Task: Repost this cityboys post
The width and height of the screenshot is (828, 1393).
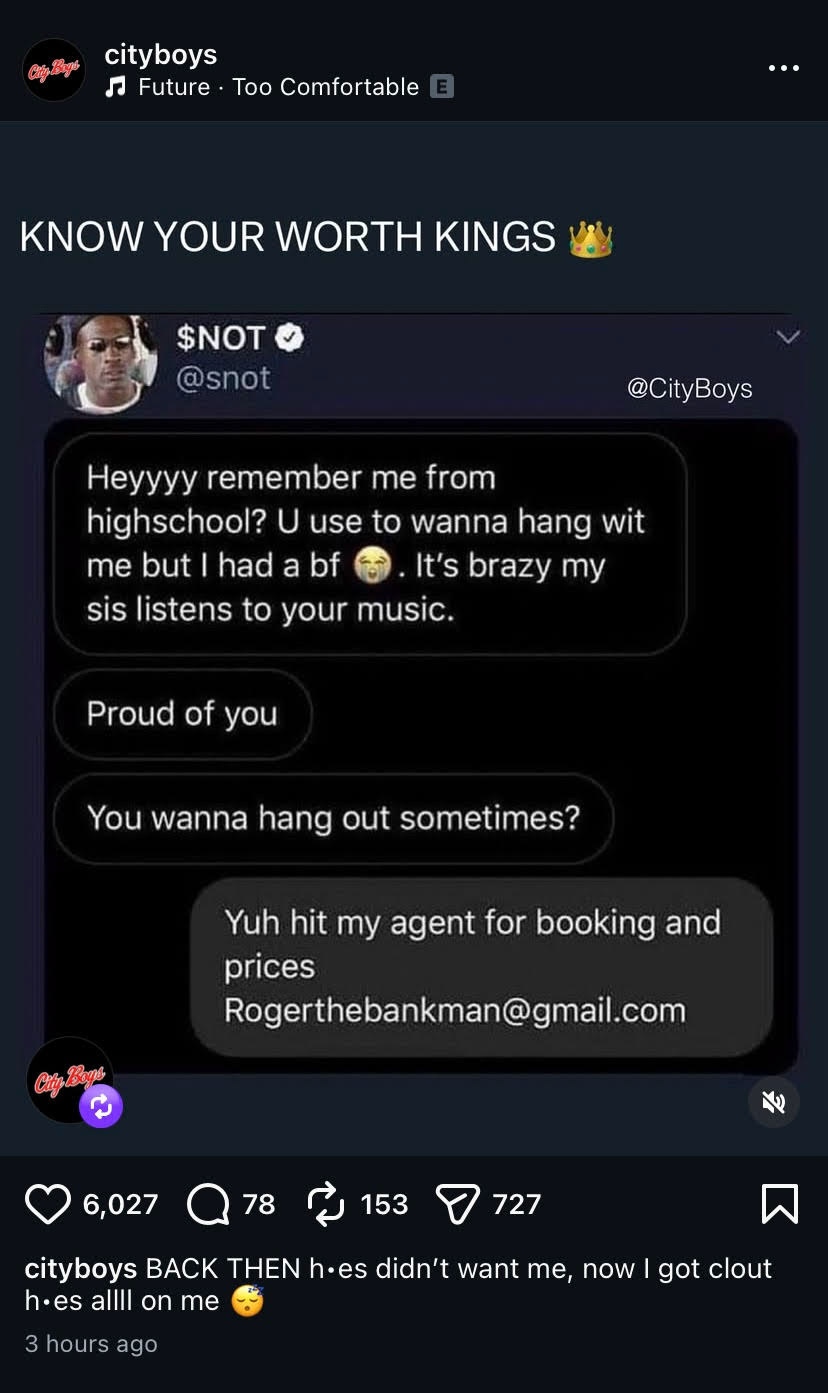Action: (x=326, y=1204)
